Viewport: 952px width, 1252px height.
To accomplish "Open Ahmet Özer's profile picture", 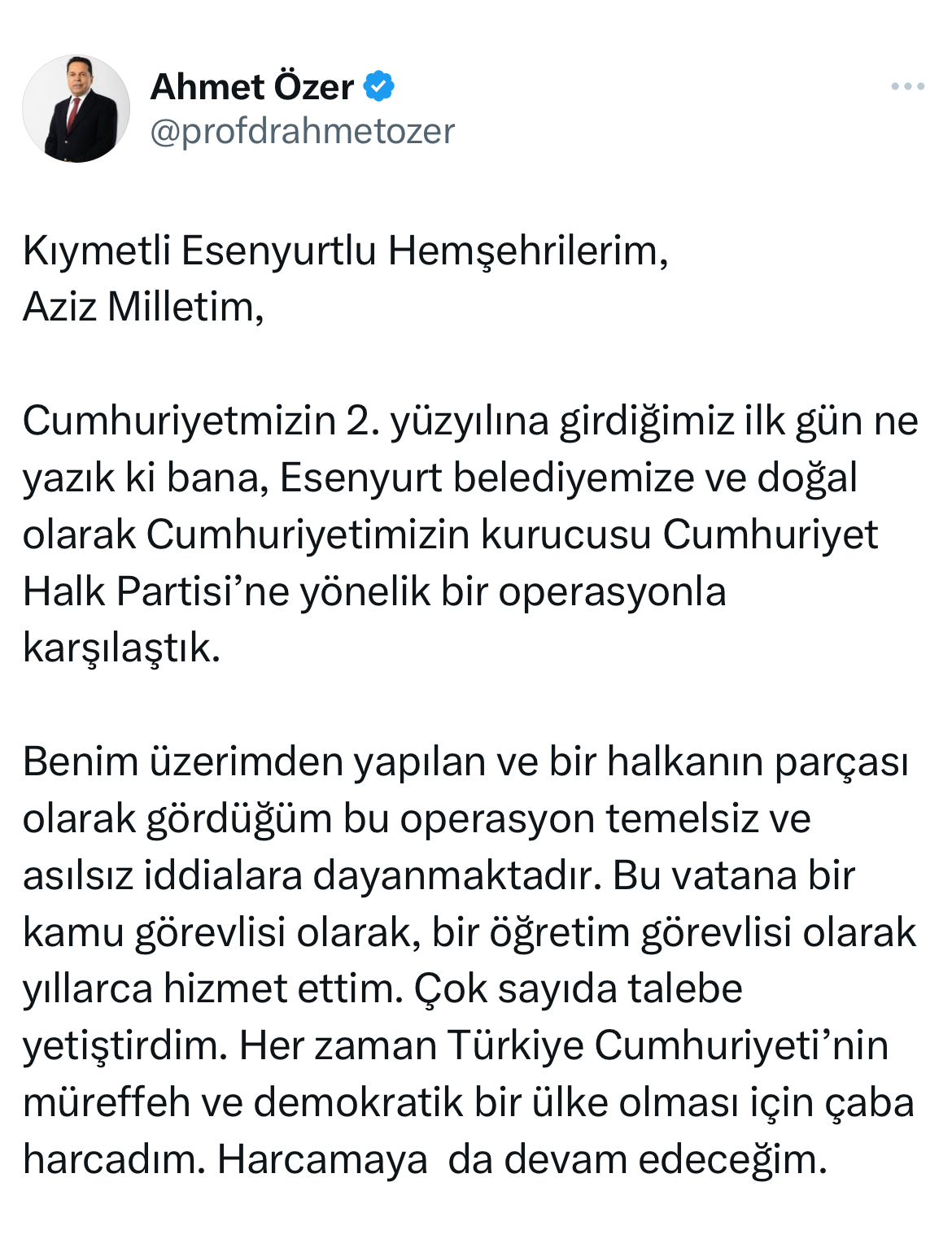I will point(76,109).
